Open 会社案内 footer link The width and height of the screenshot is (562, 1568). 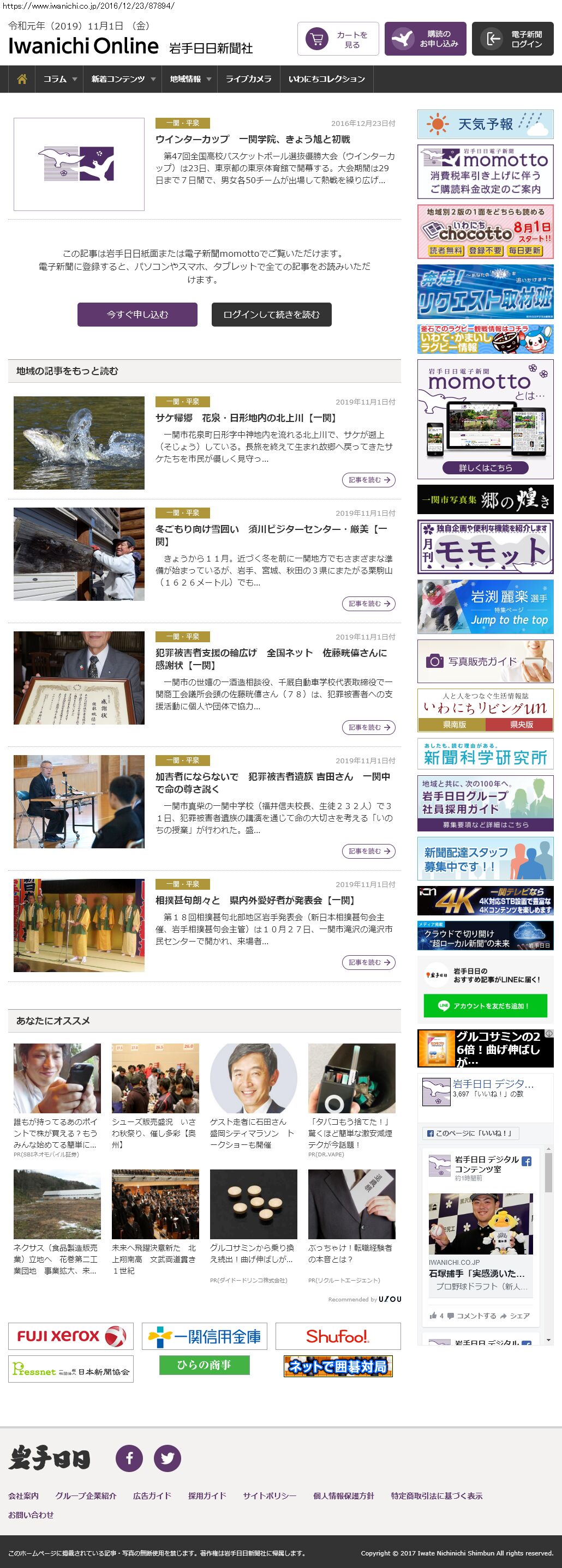(x=23, y=1495)
